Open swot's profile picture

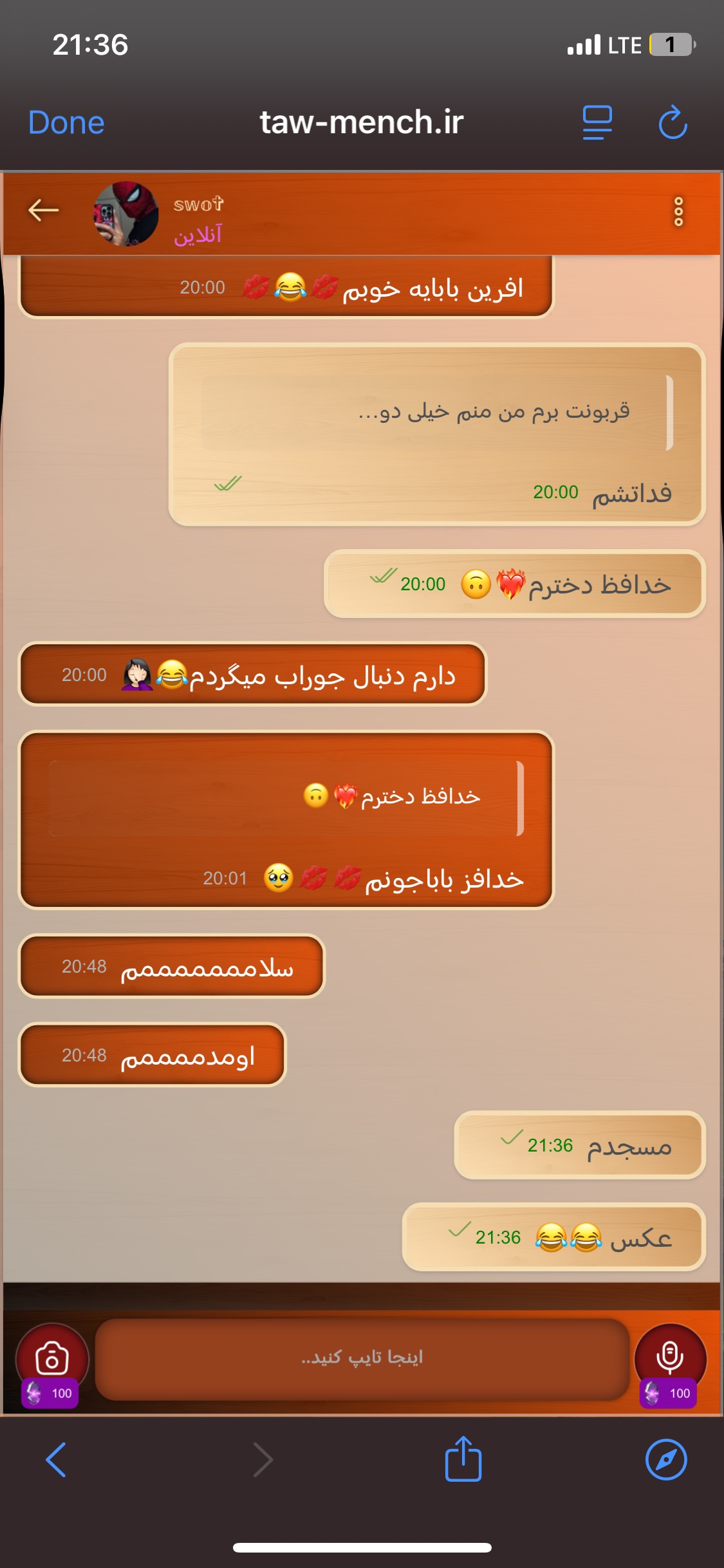[126, 214]
